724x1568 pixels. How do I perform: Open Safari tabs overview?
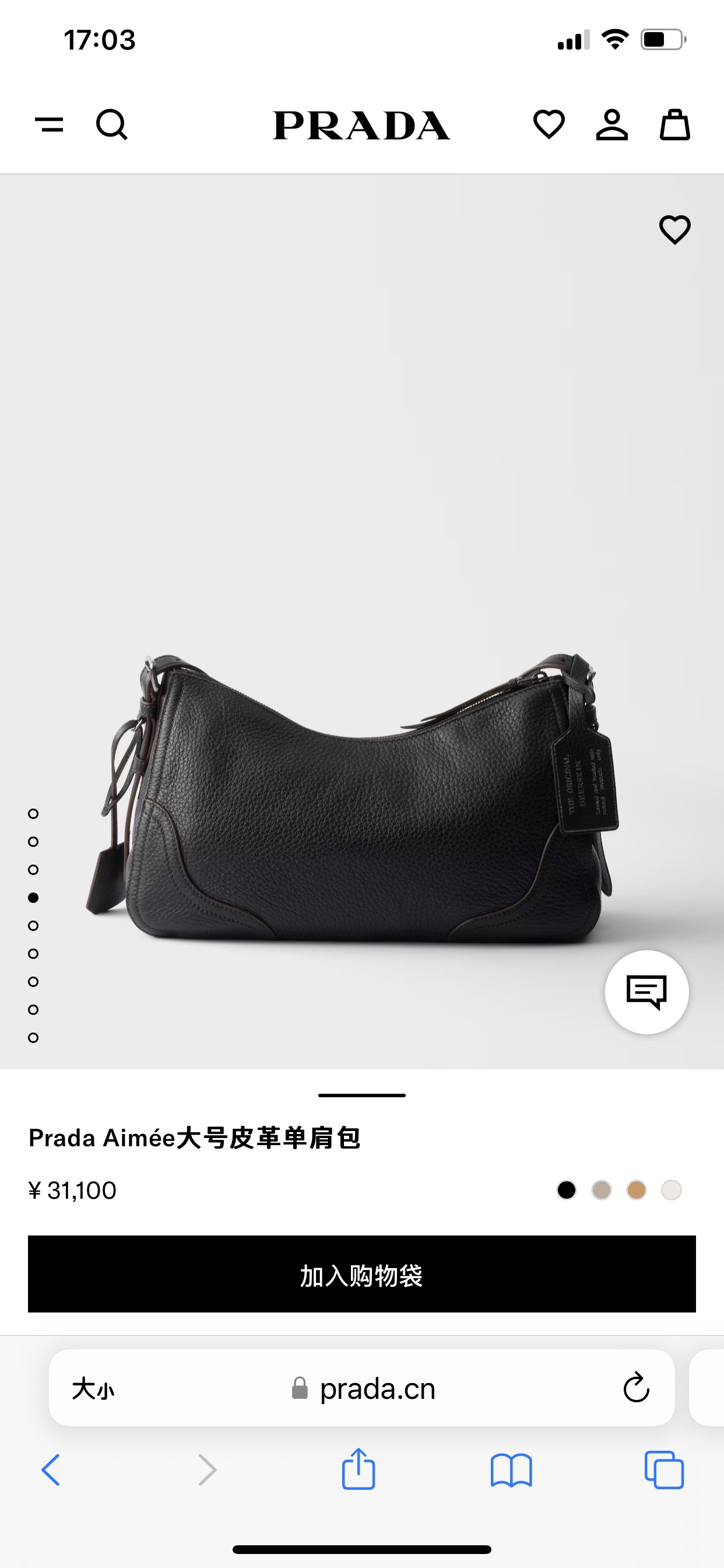pyautogui.click(x=664, y=1470)
